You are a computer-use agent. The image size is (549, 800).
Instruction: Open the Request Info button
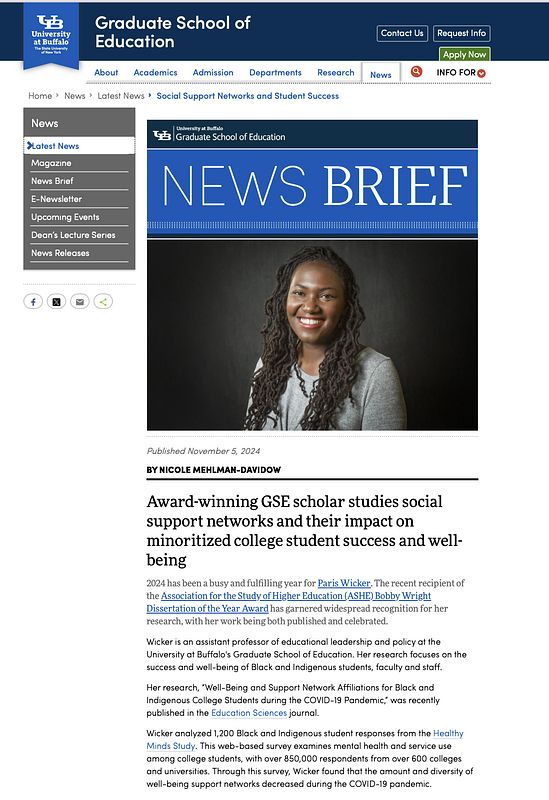click(462, 33)
